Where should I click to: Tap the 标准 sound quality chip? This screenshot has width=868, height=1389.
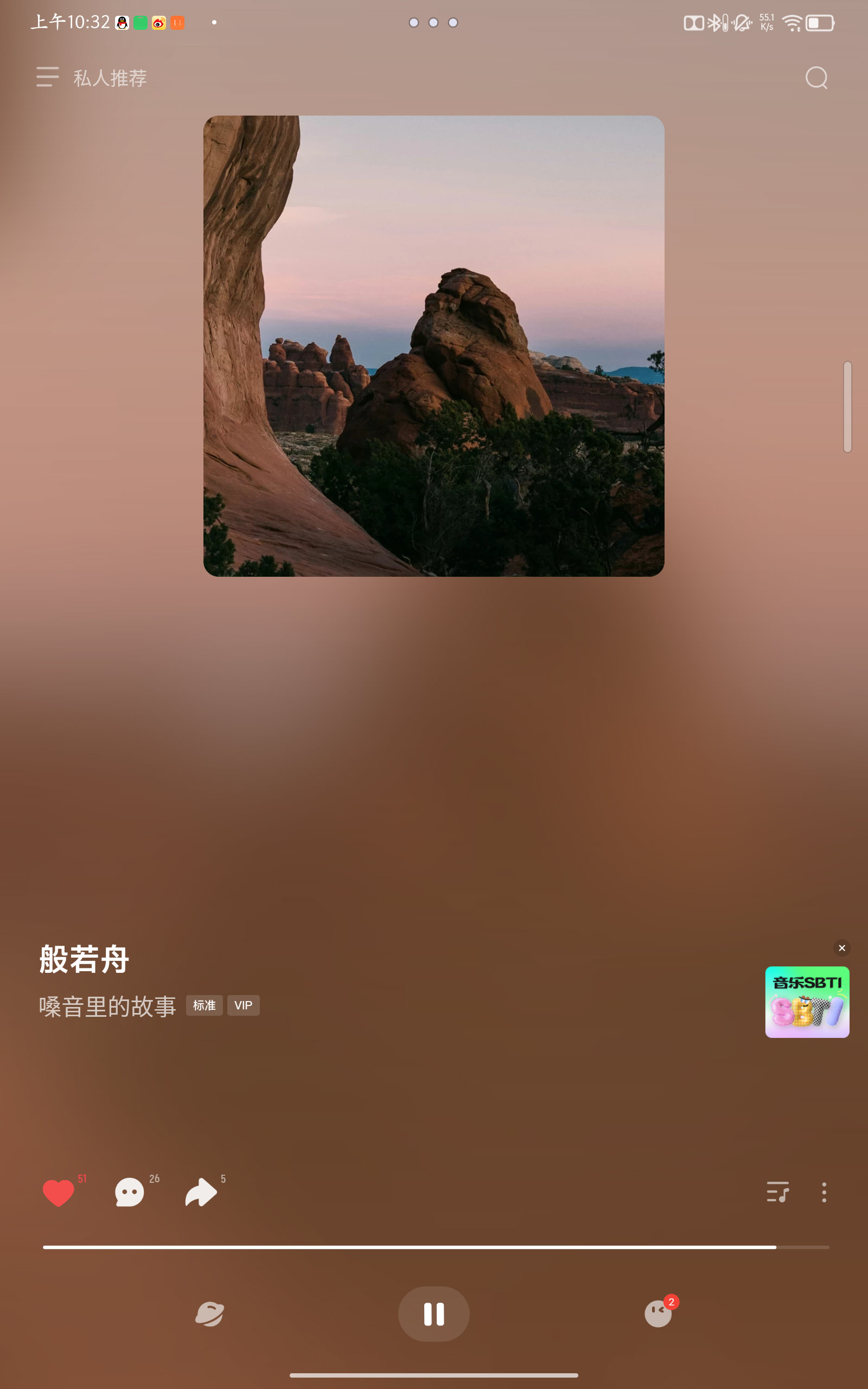pyautogui.click(x=204, y=1005)
